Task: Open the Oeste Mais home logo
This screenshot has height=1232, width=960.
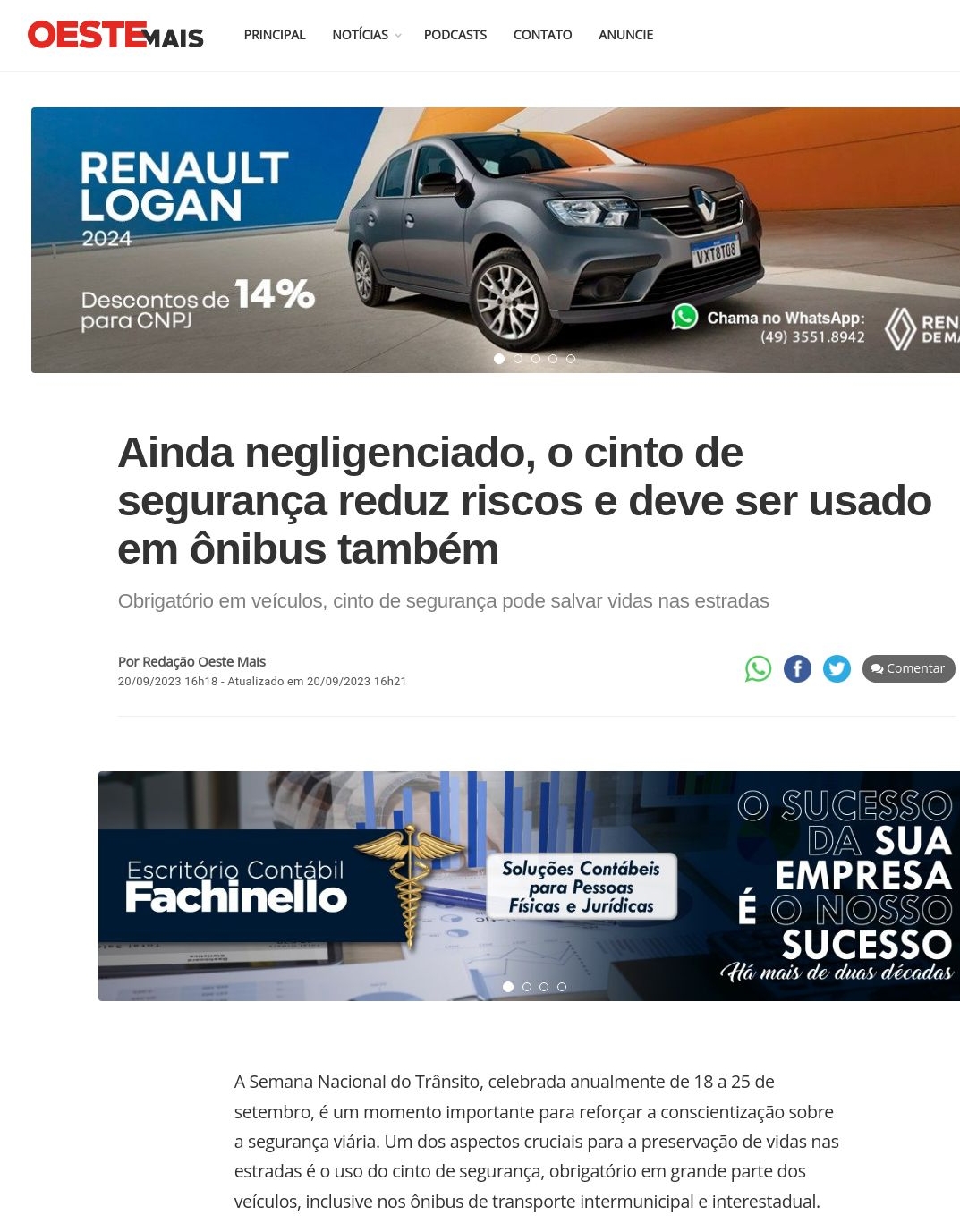Action: point(115,35)
